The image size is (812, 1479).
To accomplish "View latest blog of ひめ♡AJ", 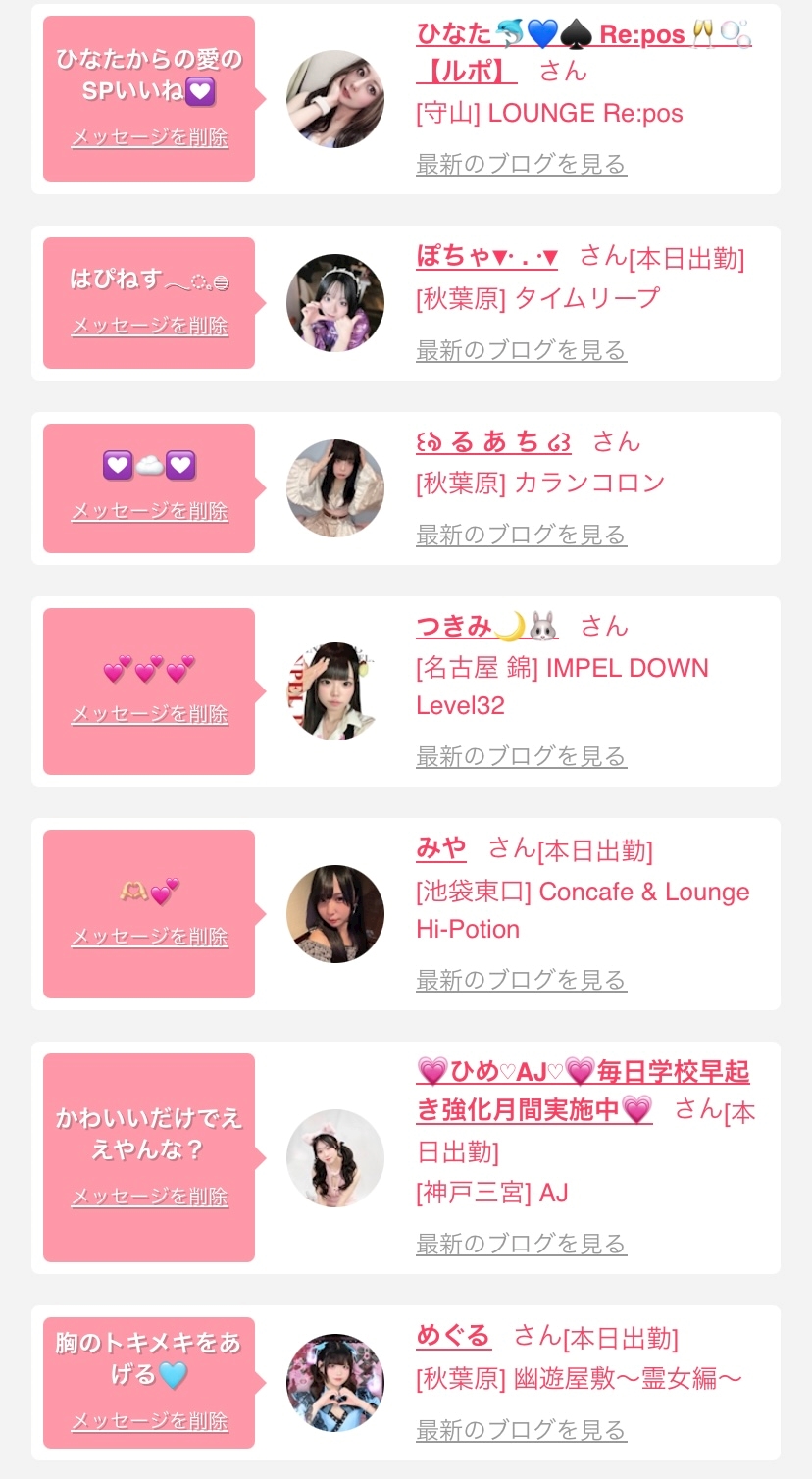I will click(521, 1244).
